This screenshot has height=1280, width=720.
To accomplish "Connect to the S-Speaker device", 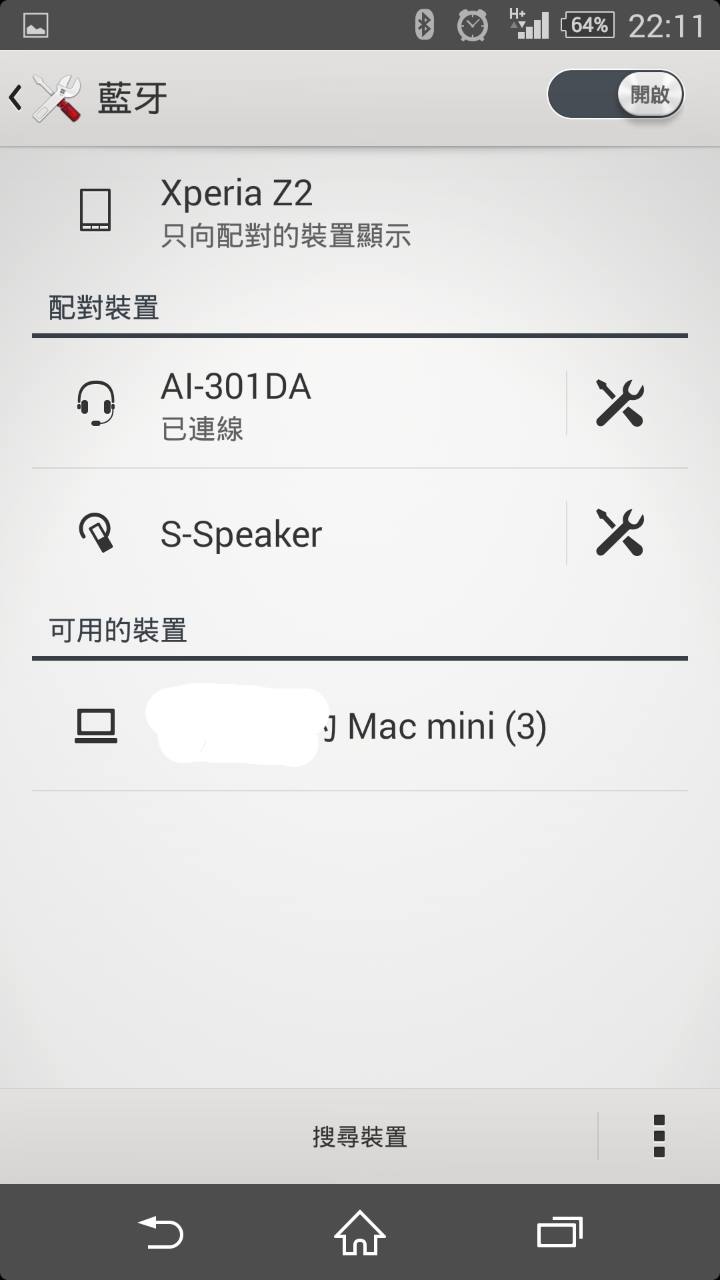I will (299, 532).
